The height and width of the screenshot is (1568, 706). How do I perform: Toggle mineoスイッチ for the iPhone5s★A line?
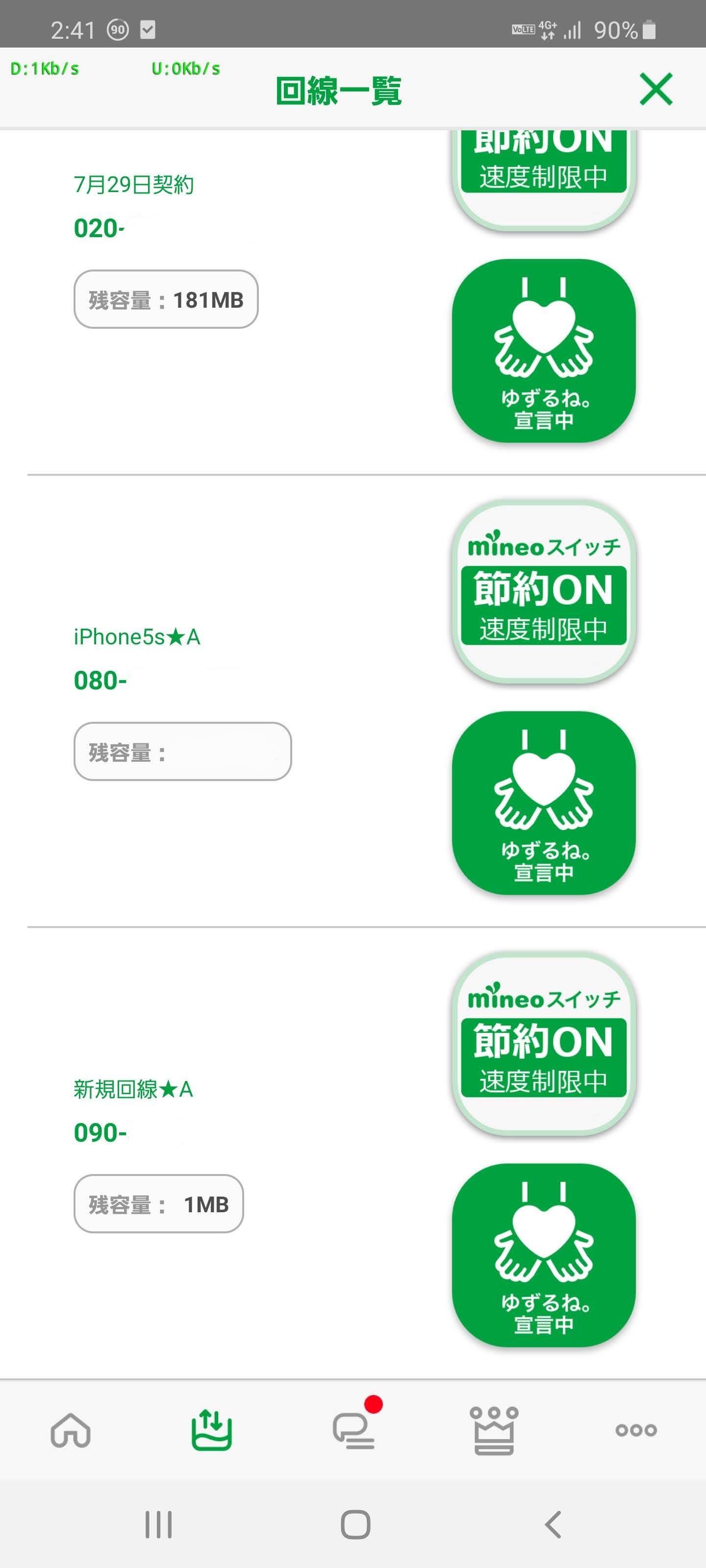[x=543, y=591]
